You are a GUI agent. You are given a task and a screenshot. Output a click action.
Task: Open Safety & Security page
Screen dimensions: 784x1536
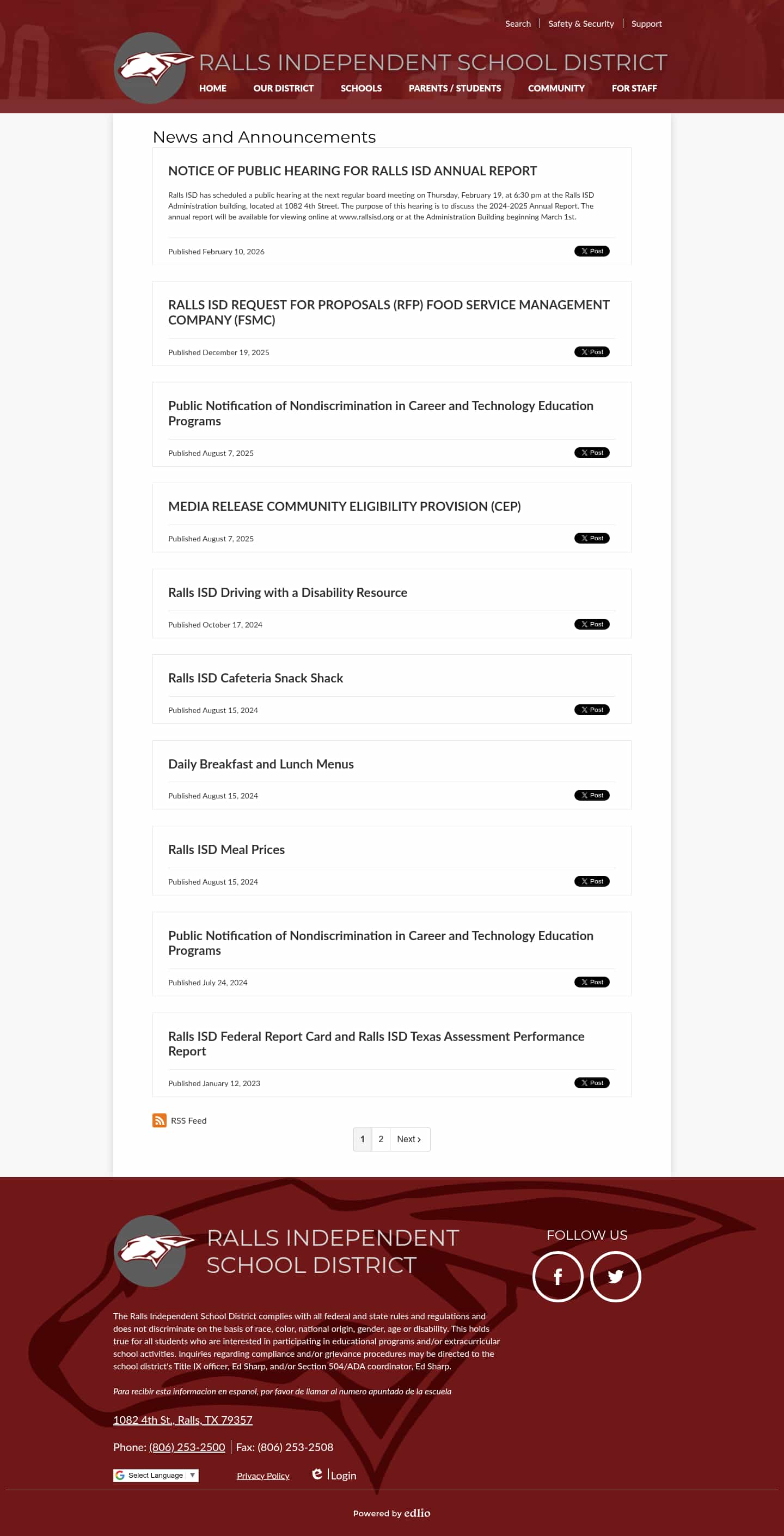pos(581,24)
